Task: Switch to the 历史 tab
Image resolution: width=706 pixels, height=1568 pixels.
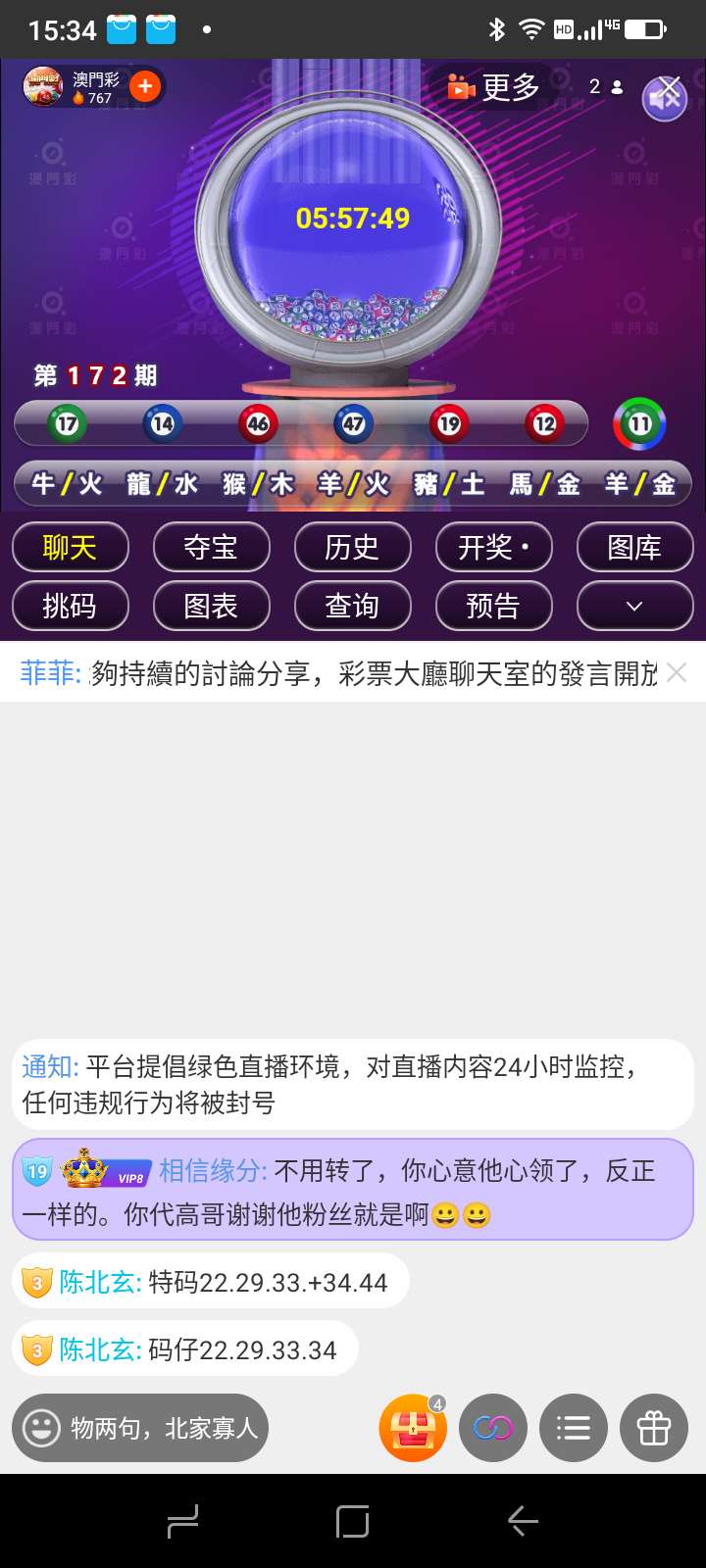Action: point(352,547)
